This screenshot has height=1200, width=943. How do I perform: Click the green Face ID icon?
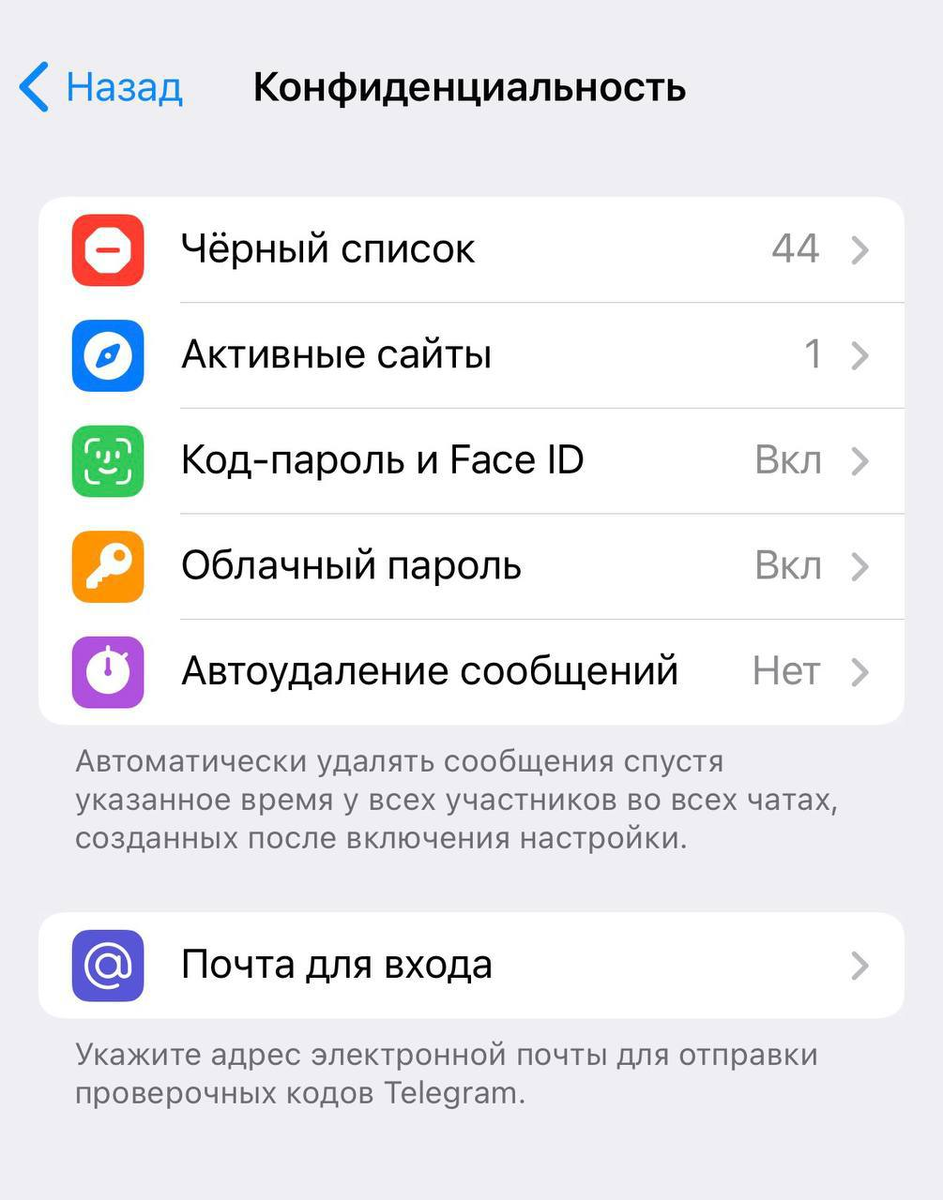[x=107, y=461]
